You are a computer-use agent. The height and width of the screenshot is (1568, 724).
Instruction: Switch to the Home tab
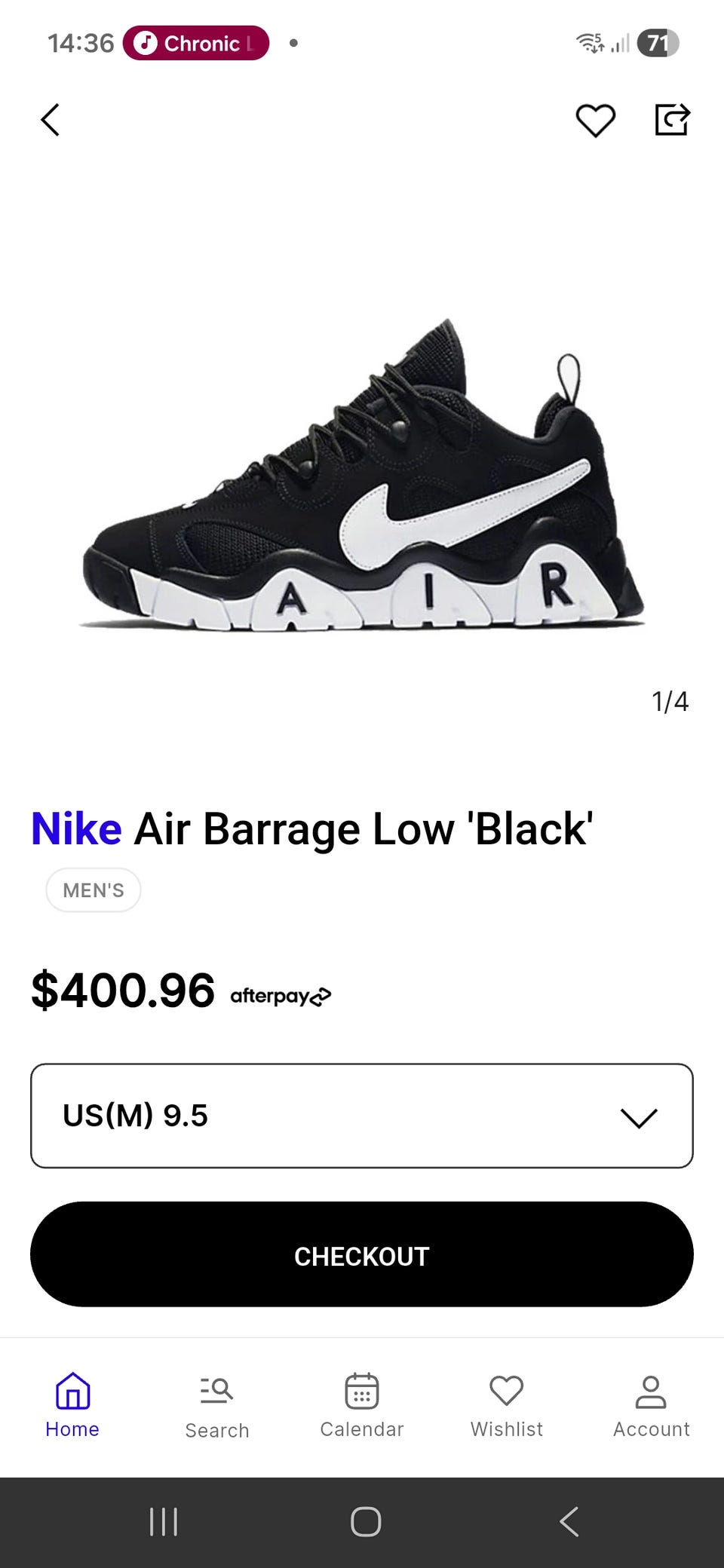[x=72, y=1405]
